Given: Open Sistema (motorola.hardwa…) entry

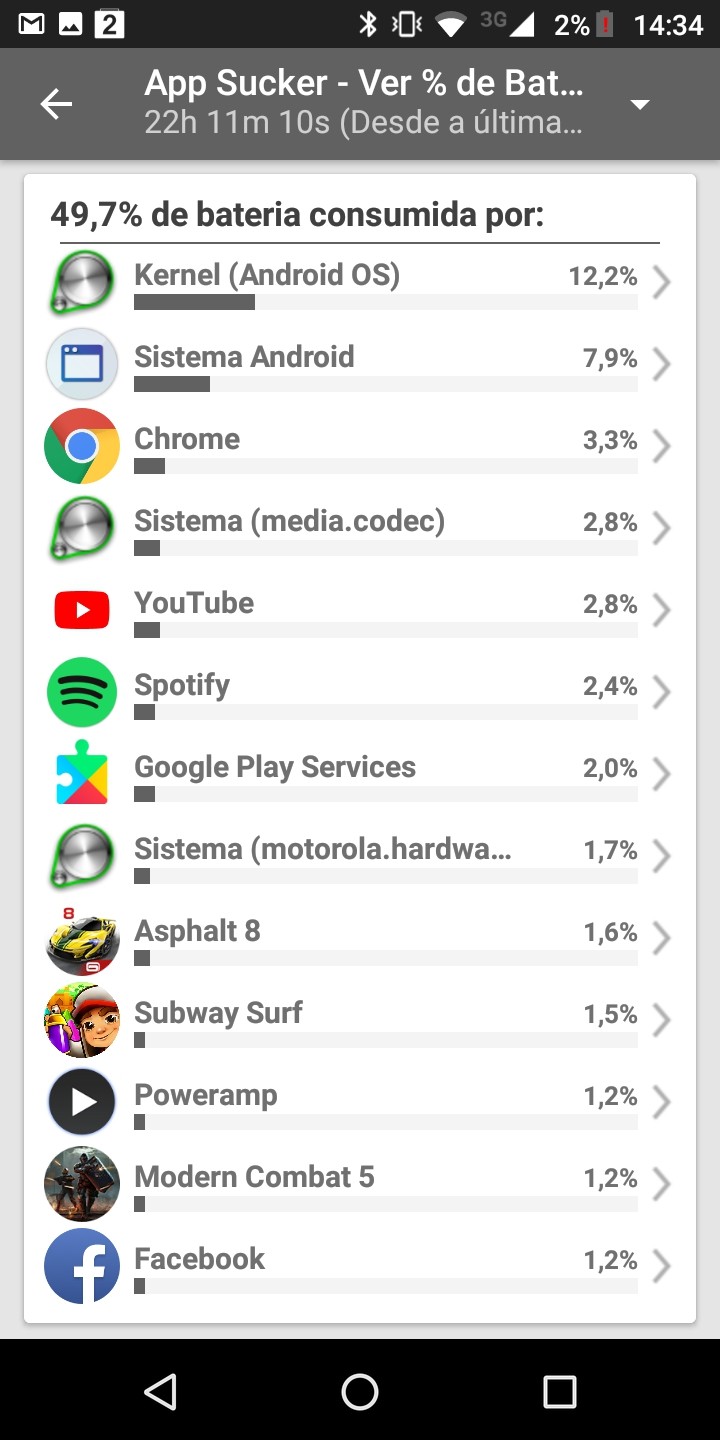Looking at the screenshot, I should tap(360, 858).
